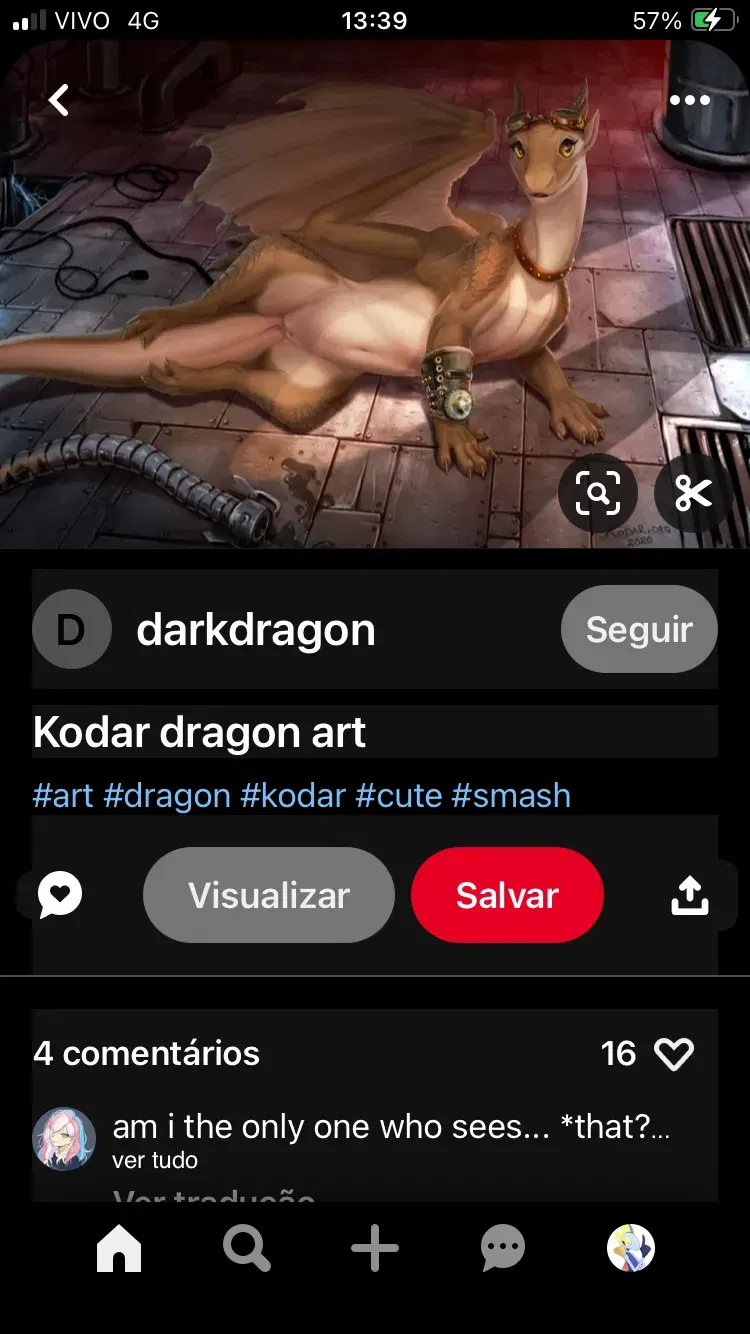React with the heart bubble icon
The image size is (750, 1334).
[x=60, y=895]
